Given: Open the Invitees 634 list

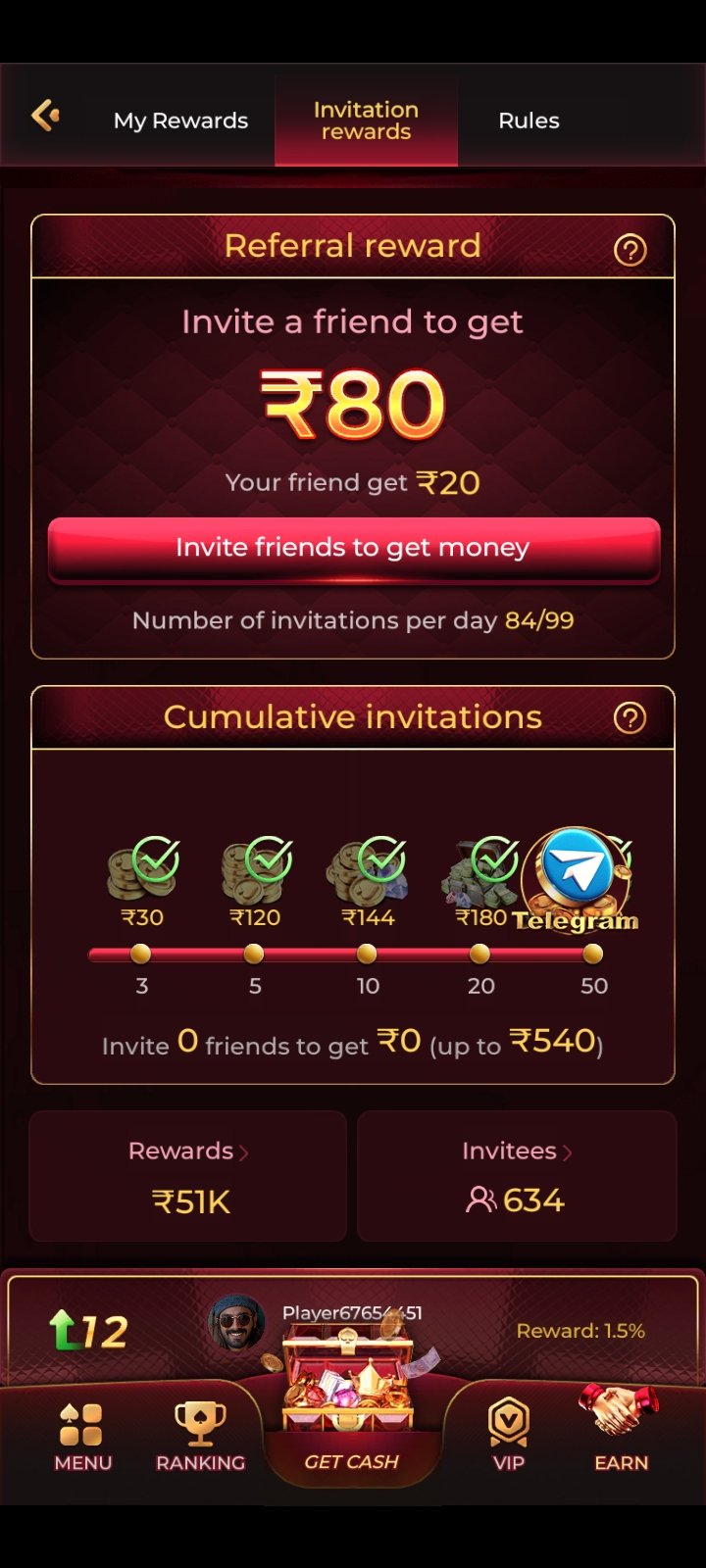Looking at the screenshot, I should (517, 1176).
